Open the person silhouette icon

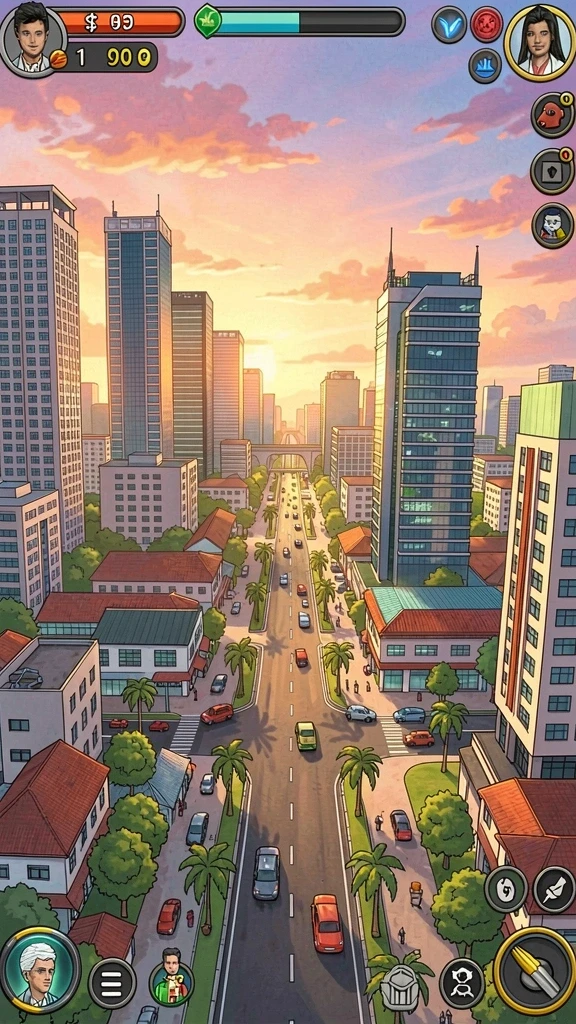[x=462, y=983]
